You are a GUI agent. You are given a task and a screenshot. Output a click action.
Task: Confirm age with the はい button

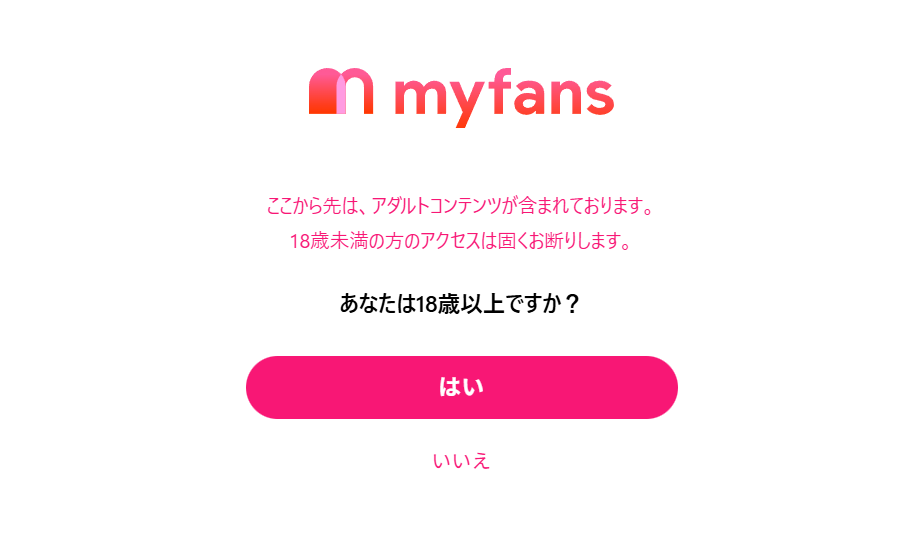pyautogui.click(x=461, y=387)
